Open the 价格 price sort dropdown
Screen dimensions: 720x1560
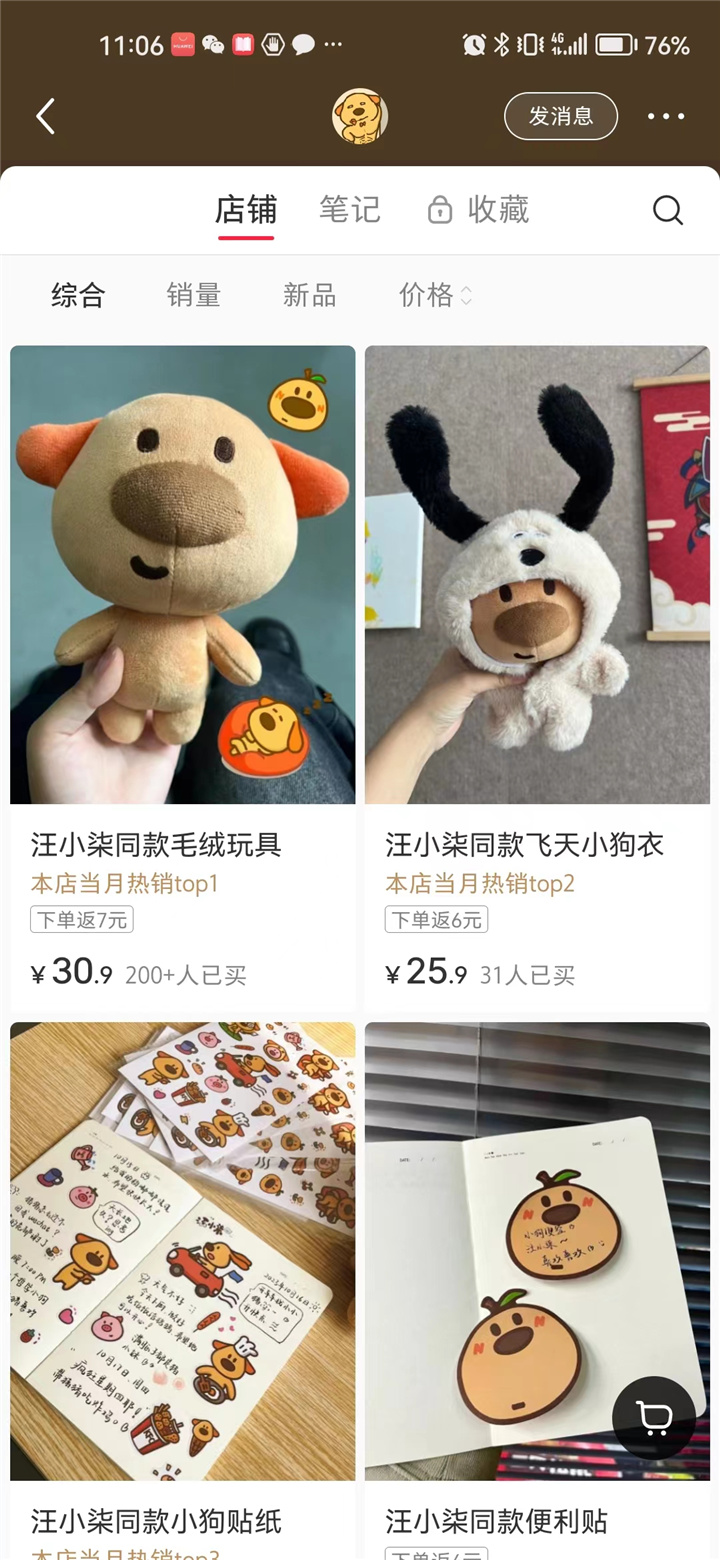434,295
